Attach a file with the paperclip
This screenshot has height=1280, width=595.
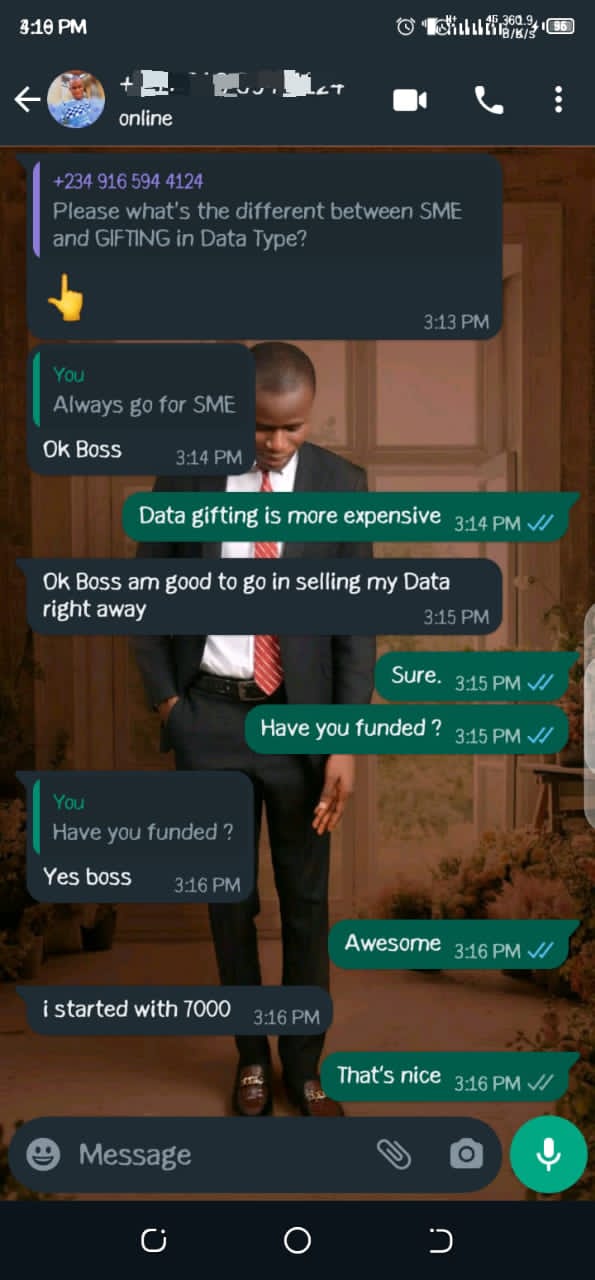coord(394,1155)
